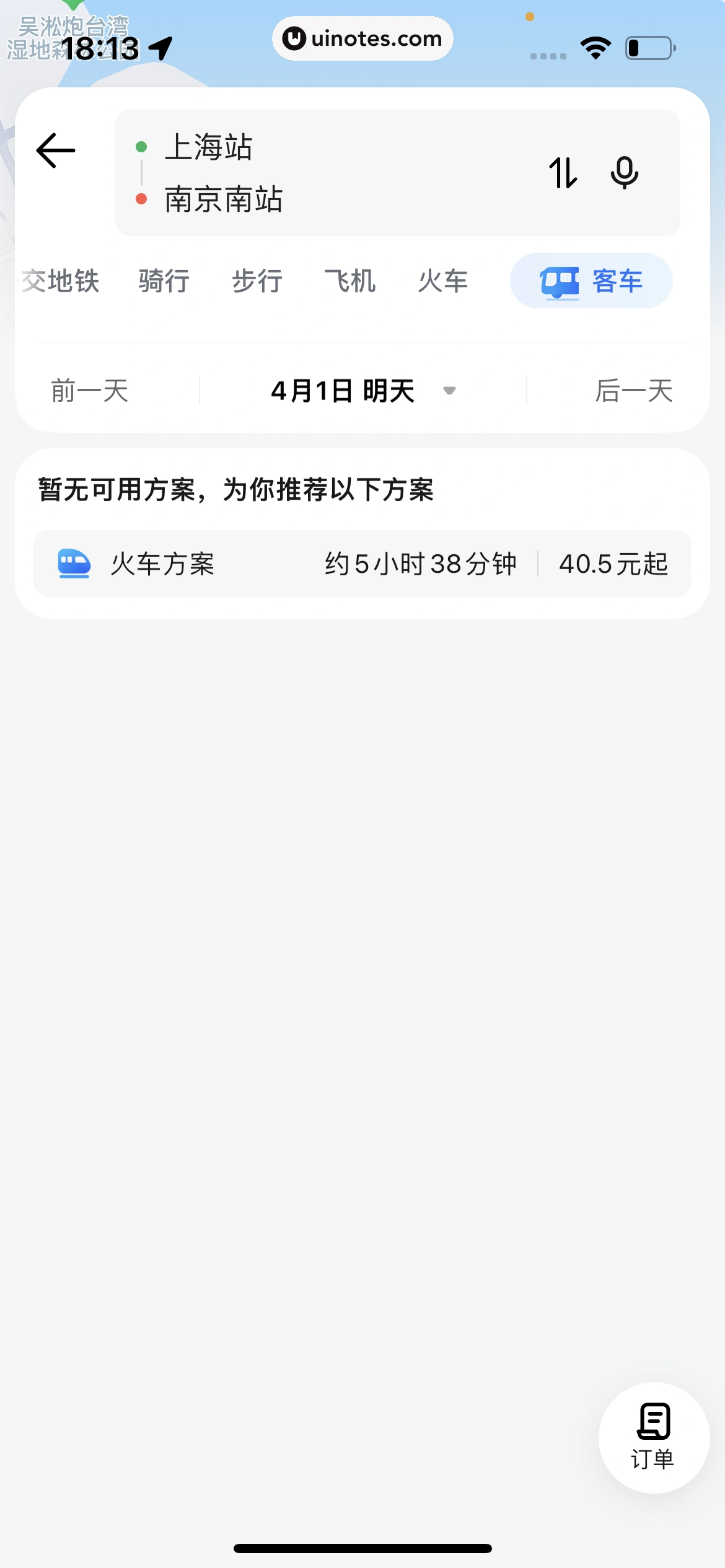
Task: Switch to the 步行 tab
Action: (x=257, y=281)
